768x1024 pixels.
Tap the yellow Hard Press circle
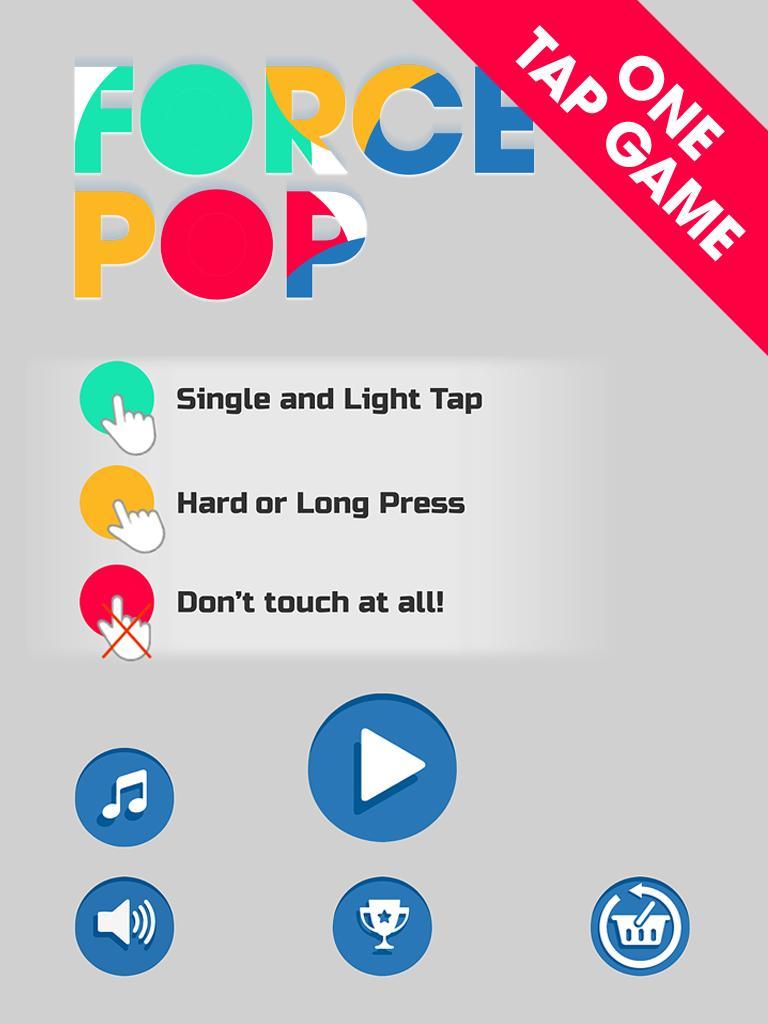(119, 502)
